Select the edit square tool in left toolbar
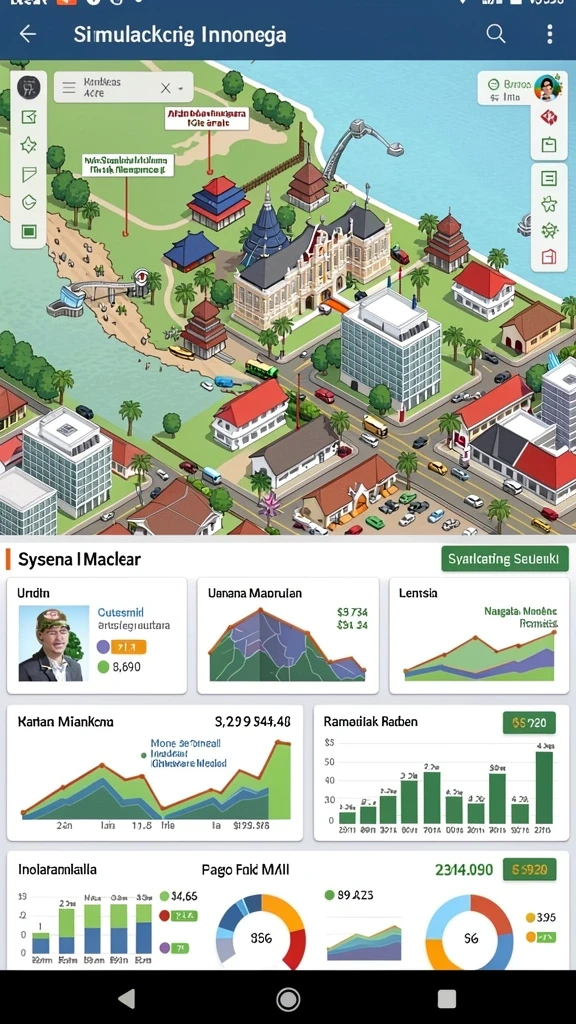Viewport: 576px width, 1024px height. tap(29, 117)
